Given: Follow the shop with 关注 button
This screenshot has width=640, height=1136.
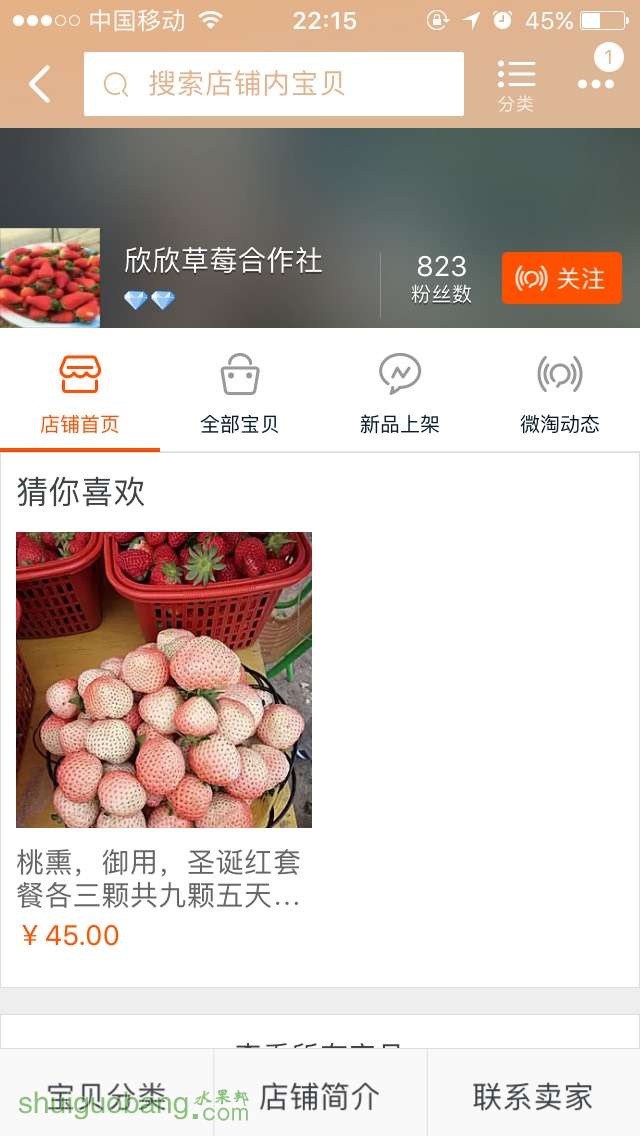Looking at the screenshot, I should click(562, 278).
